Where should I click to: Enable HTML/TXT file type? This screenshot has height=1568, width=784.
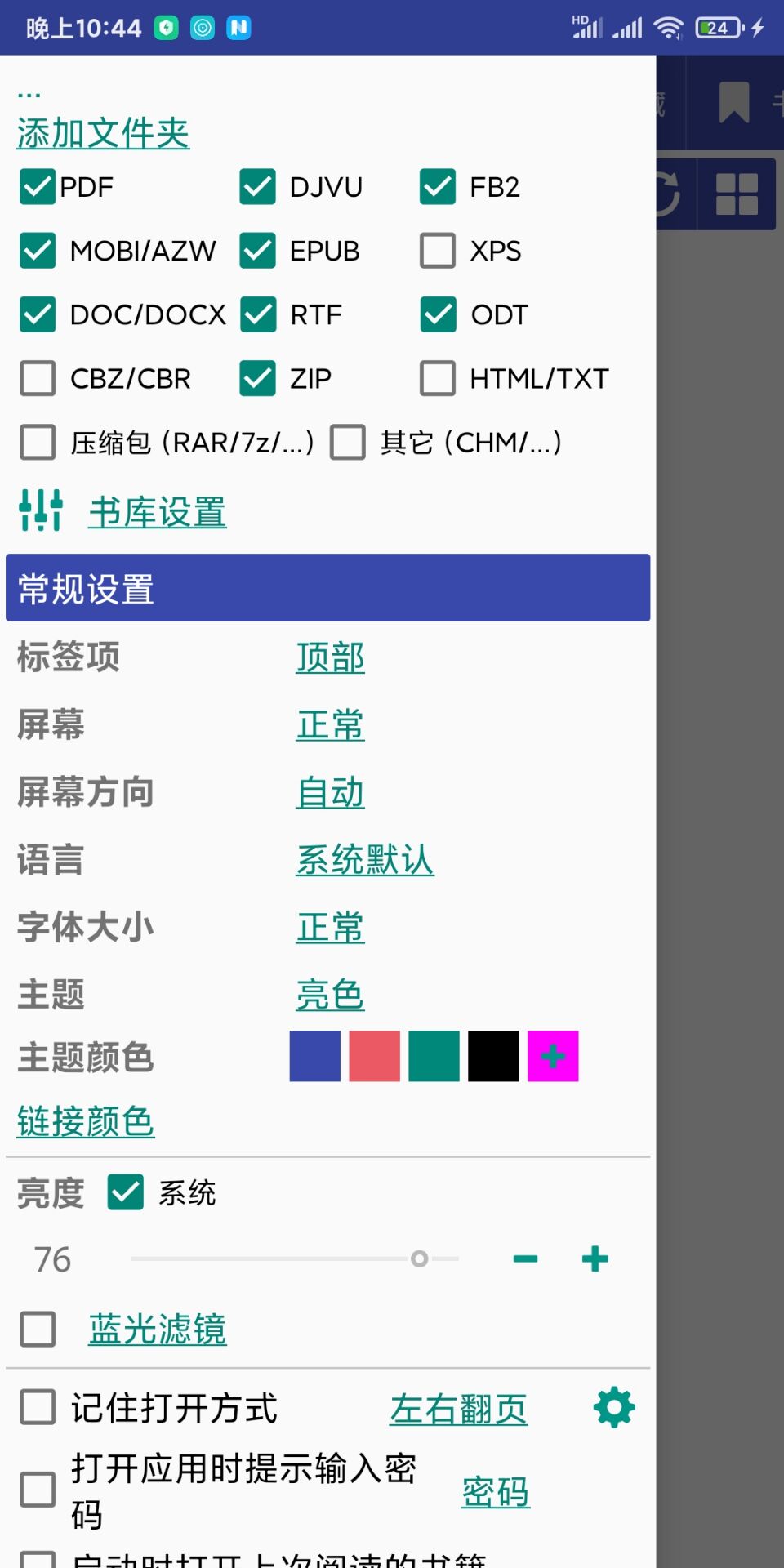click(438, 378)
